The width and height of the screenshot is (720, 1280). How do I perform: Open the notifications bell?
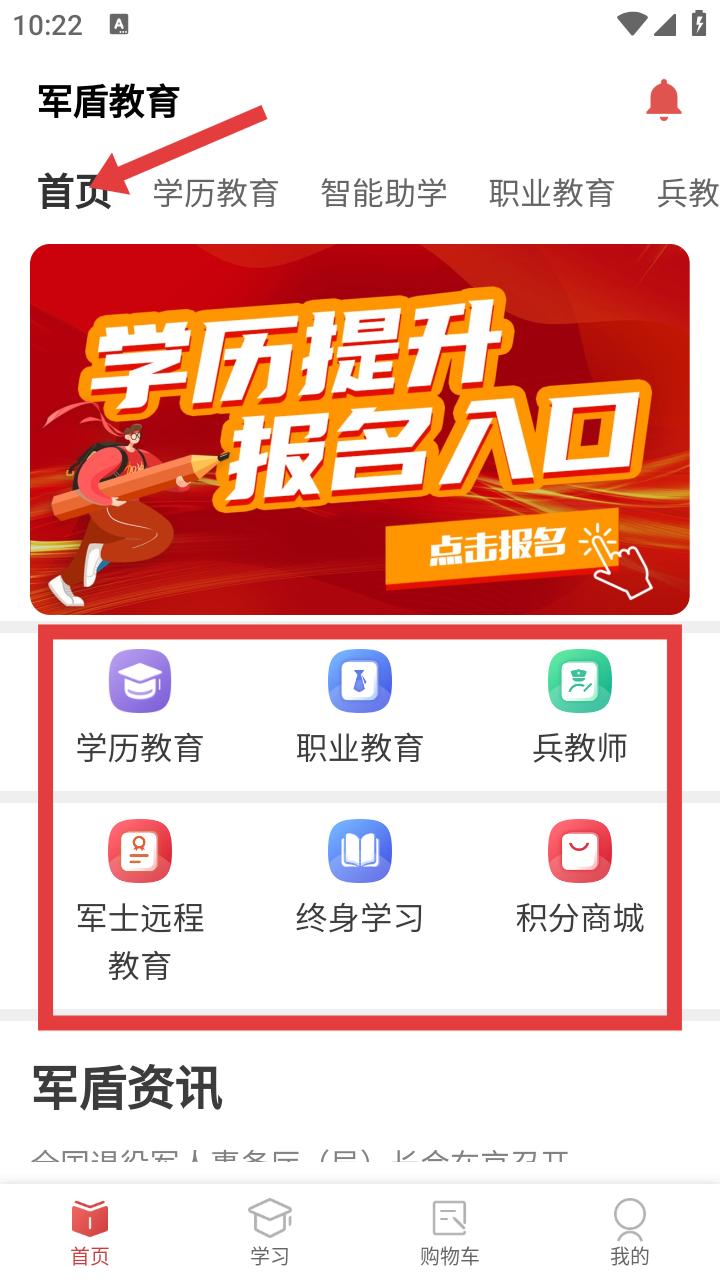tap(663, 101)
